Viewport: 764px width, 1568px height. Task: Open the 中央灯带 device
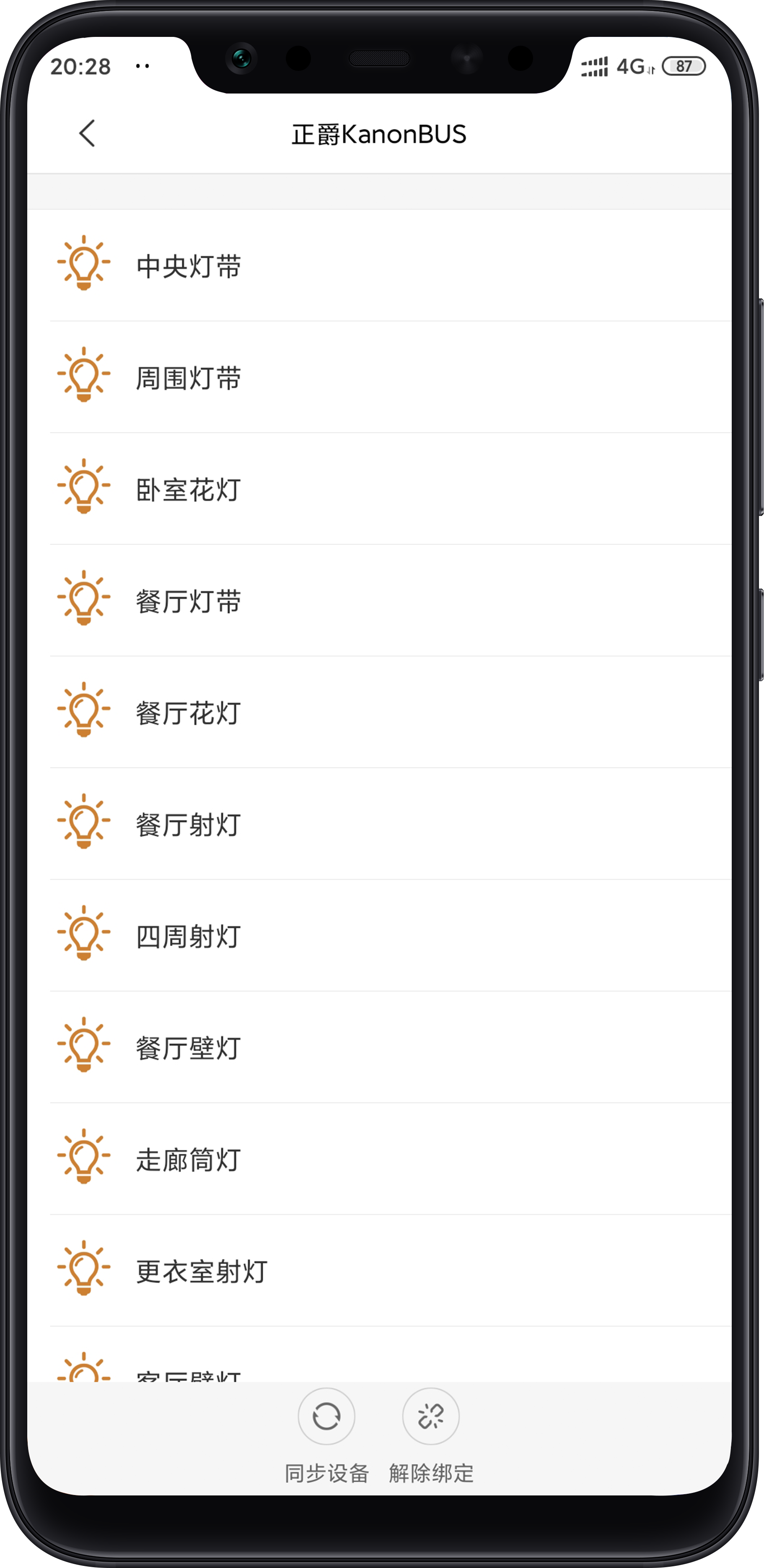point(189,266)
